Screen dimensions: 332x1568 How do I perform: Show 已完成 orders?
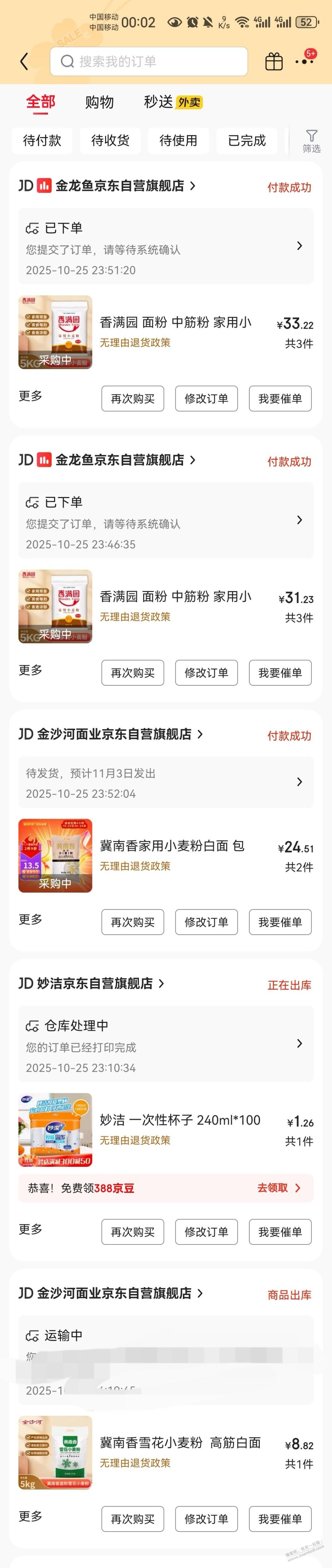(247, 140)
